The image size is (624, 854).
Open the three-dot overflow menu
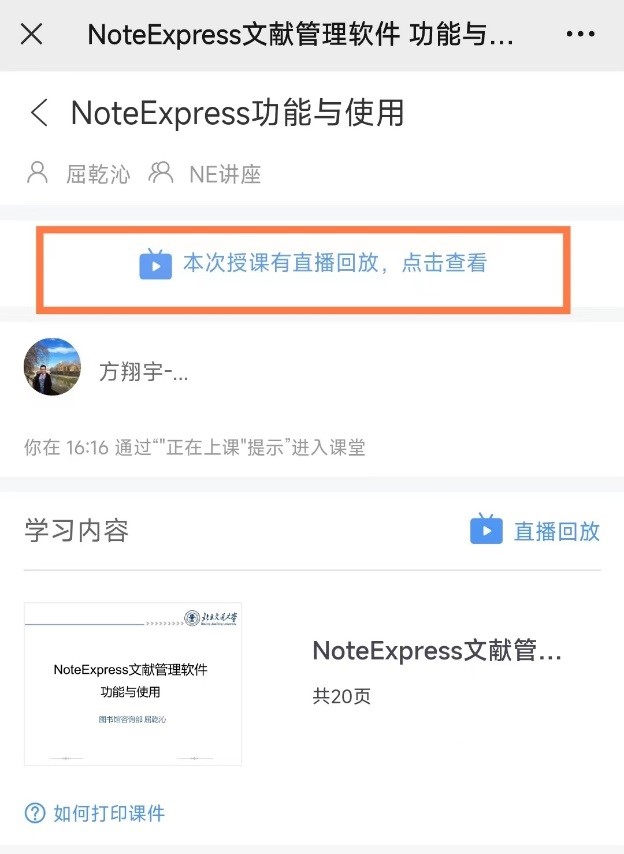pos(580,34)
